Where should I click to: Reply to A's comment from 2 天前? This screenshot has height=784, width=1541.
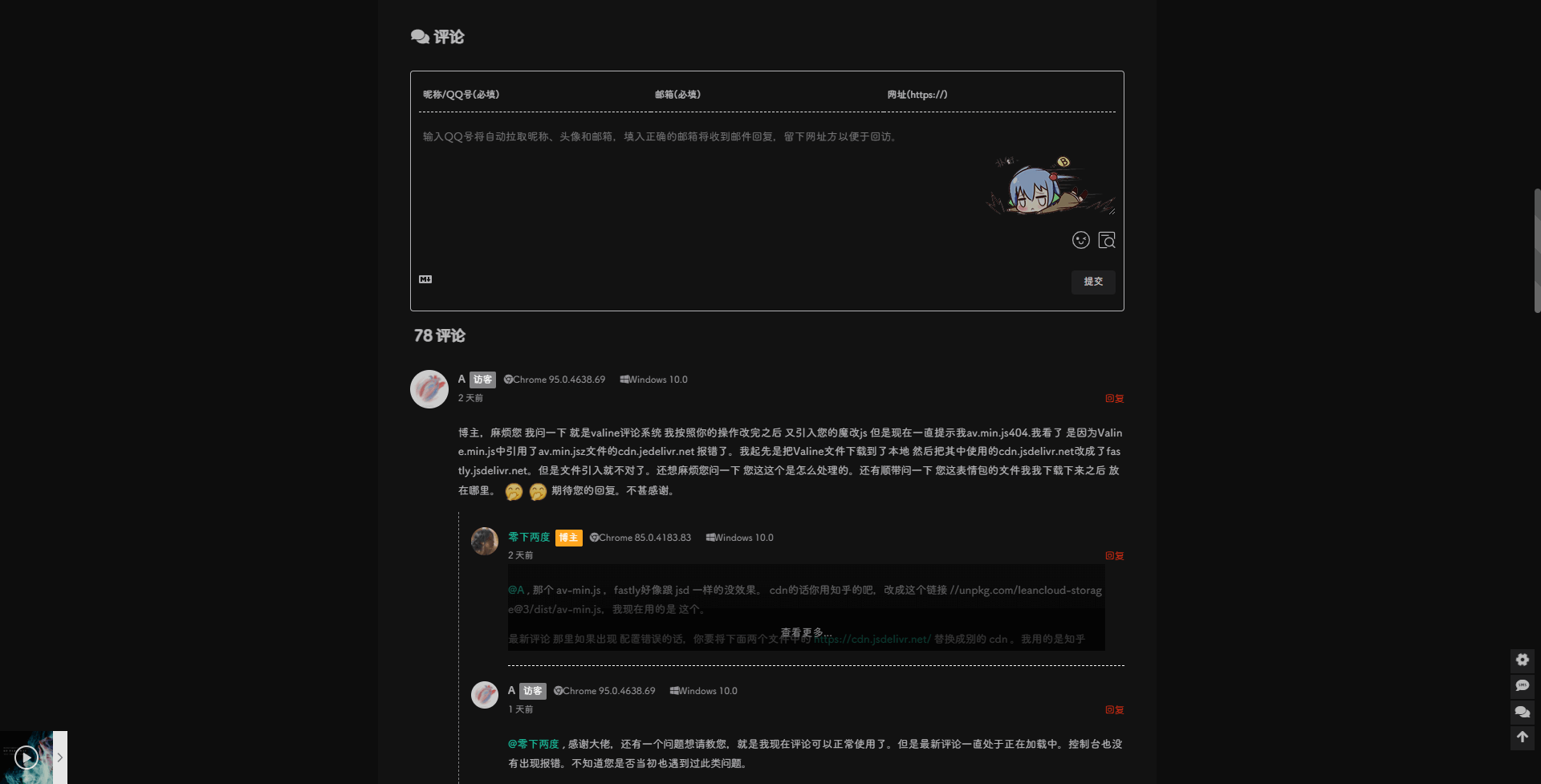(x=1114, y=398)
